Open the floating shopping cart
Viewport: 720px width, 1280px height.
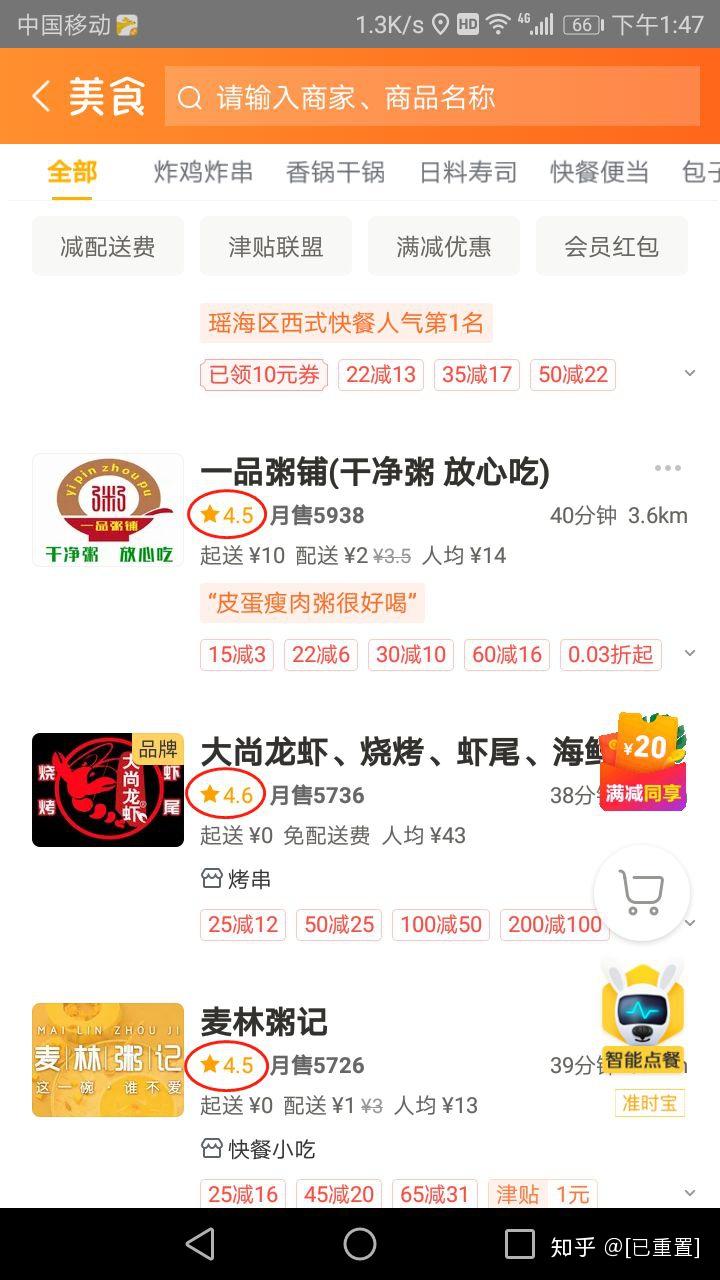point(642,892)
